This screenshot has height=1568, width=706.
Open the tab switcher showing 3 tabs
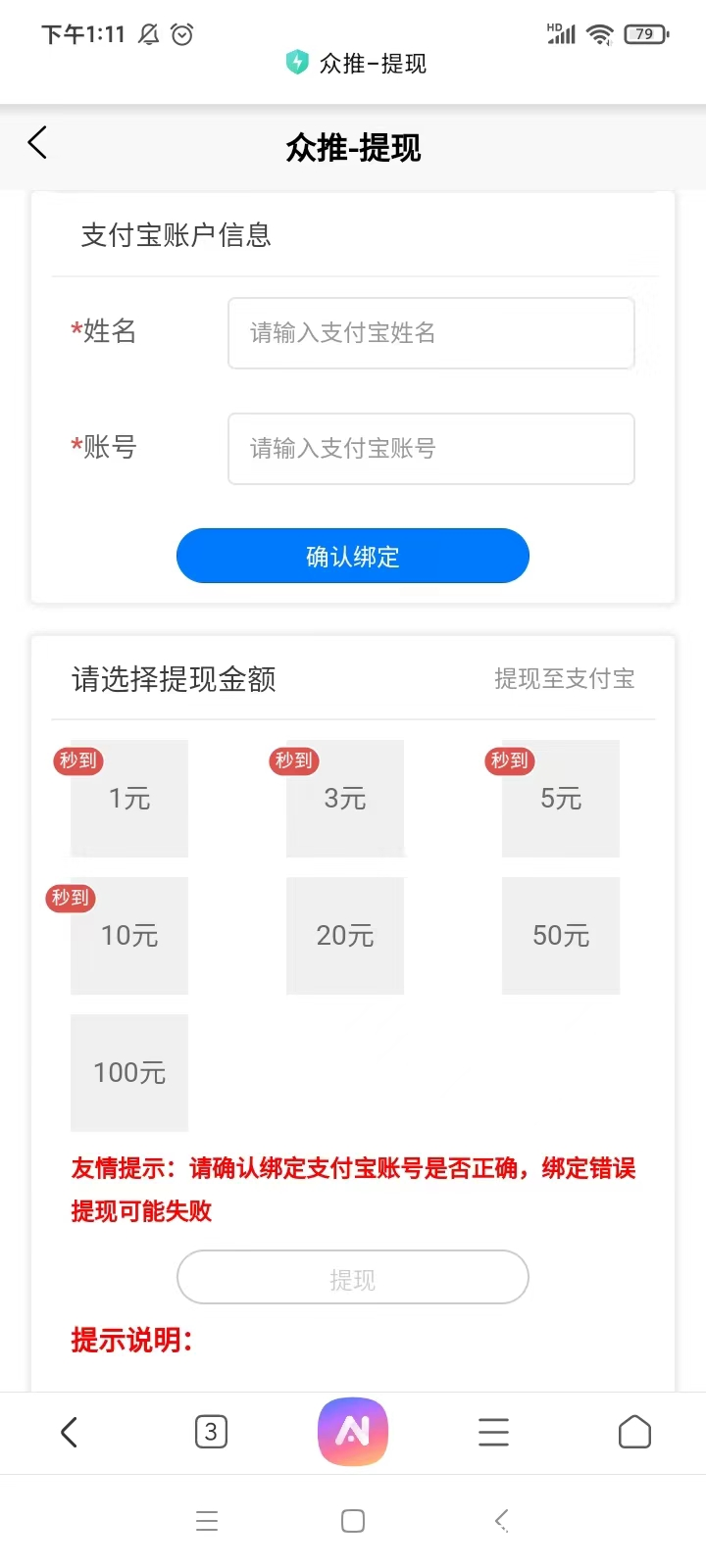pos(211,1432)
